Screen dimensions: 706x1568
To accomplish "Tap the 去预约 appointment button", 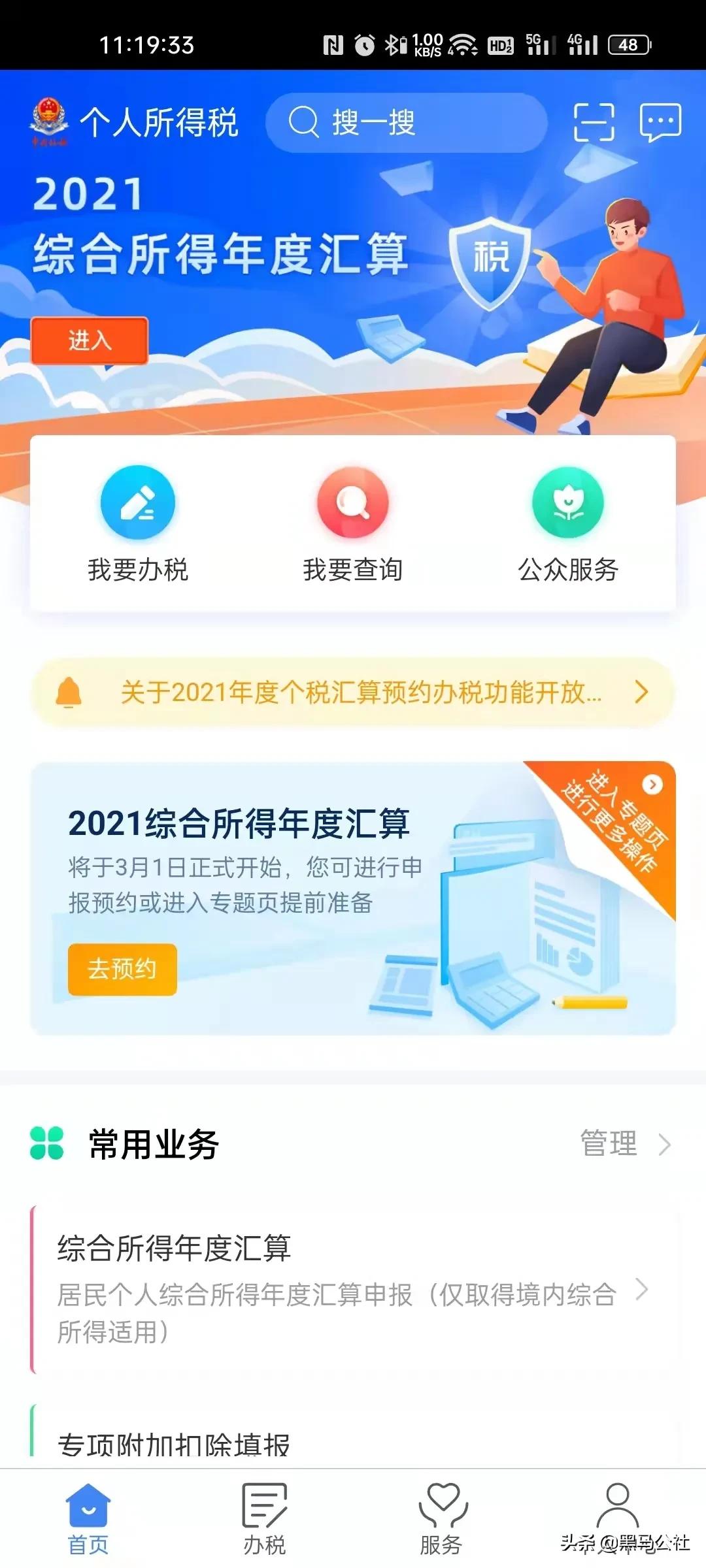I will point(122,971).
